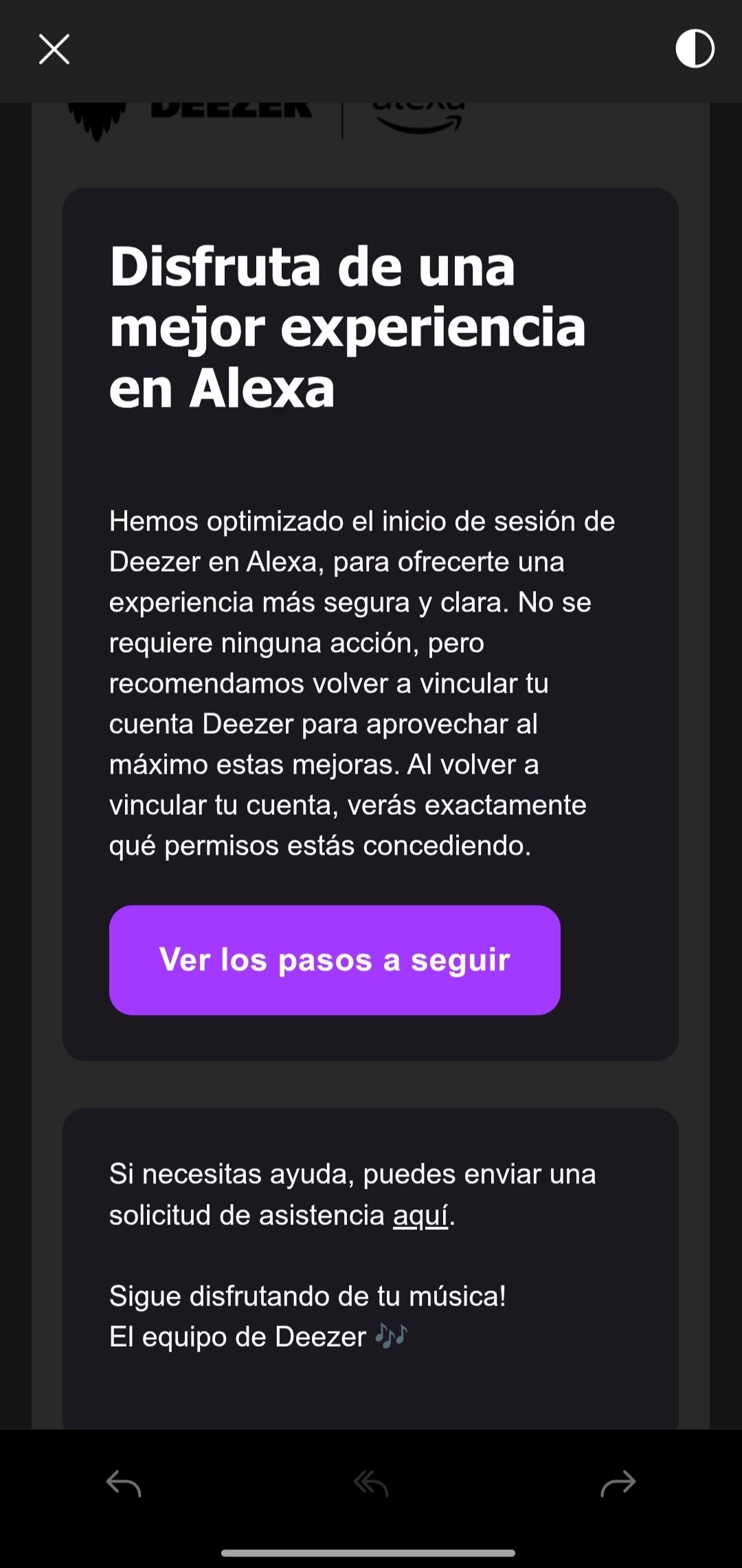The image size is (742, 1568).
Task: Tap the Ver los pasos a seguir button
Action: [x=335, y=959]
